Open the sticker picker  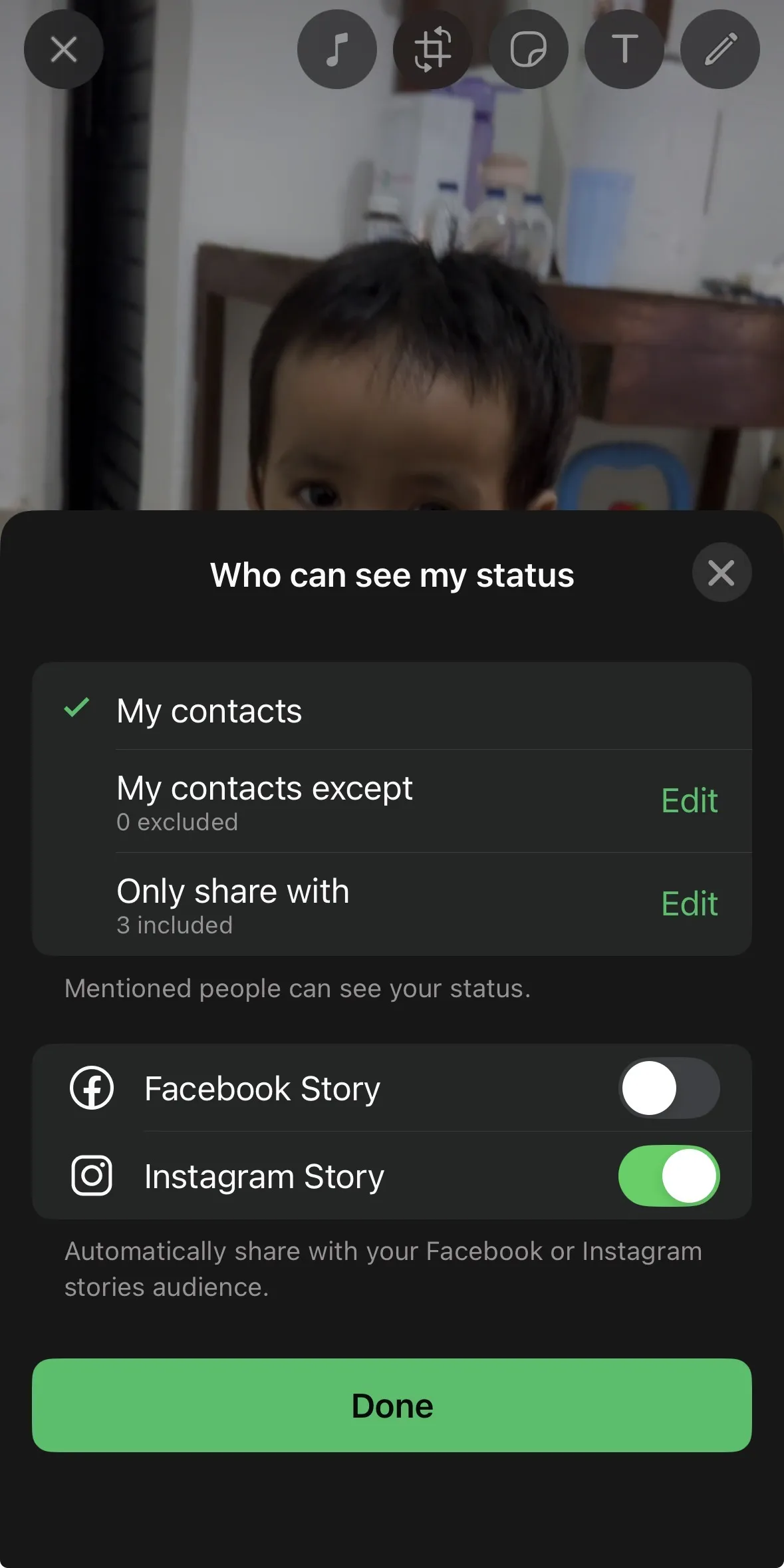coord(529,49)
